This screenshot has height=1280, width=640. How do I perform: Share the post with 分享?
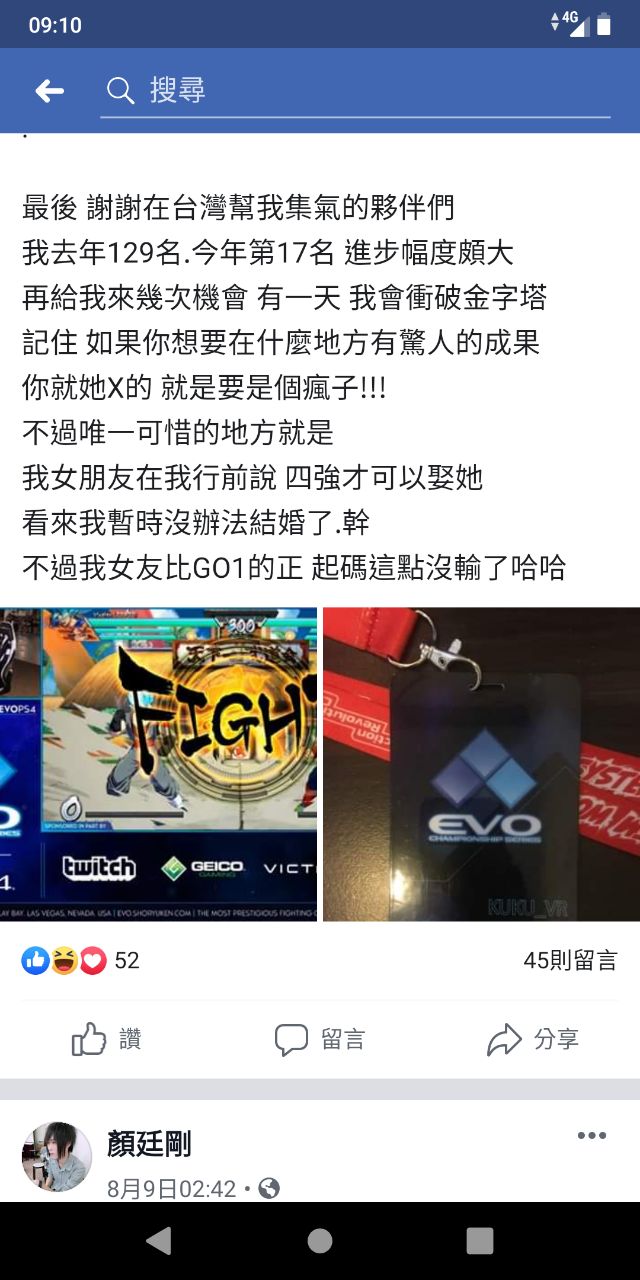pyautogui.click(x=532, y=1039)
